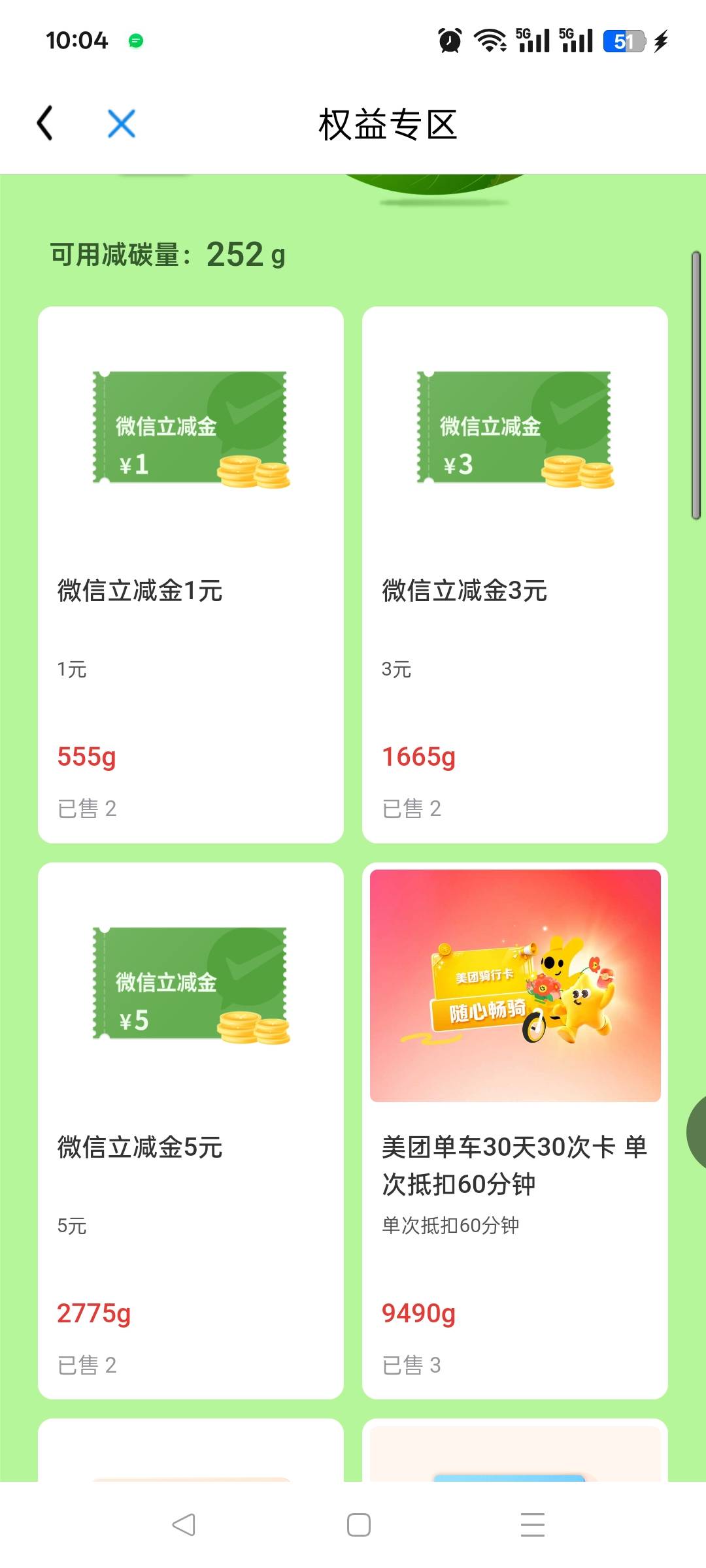
Task: Tap the system home button
Action: [x=359, y=1525]
